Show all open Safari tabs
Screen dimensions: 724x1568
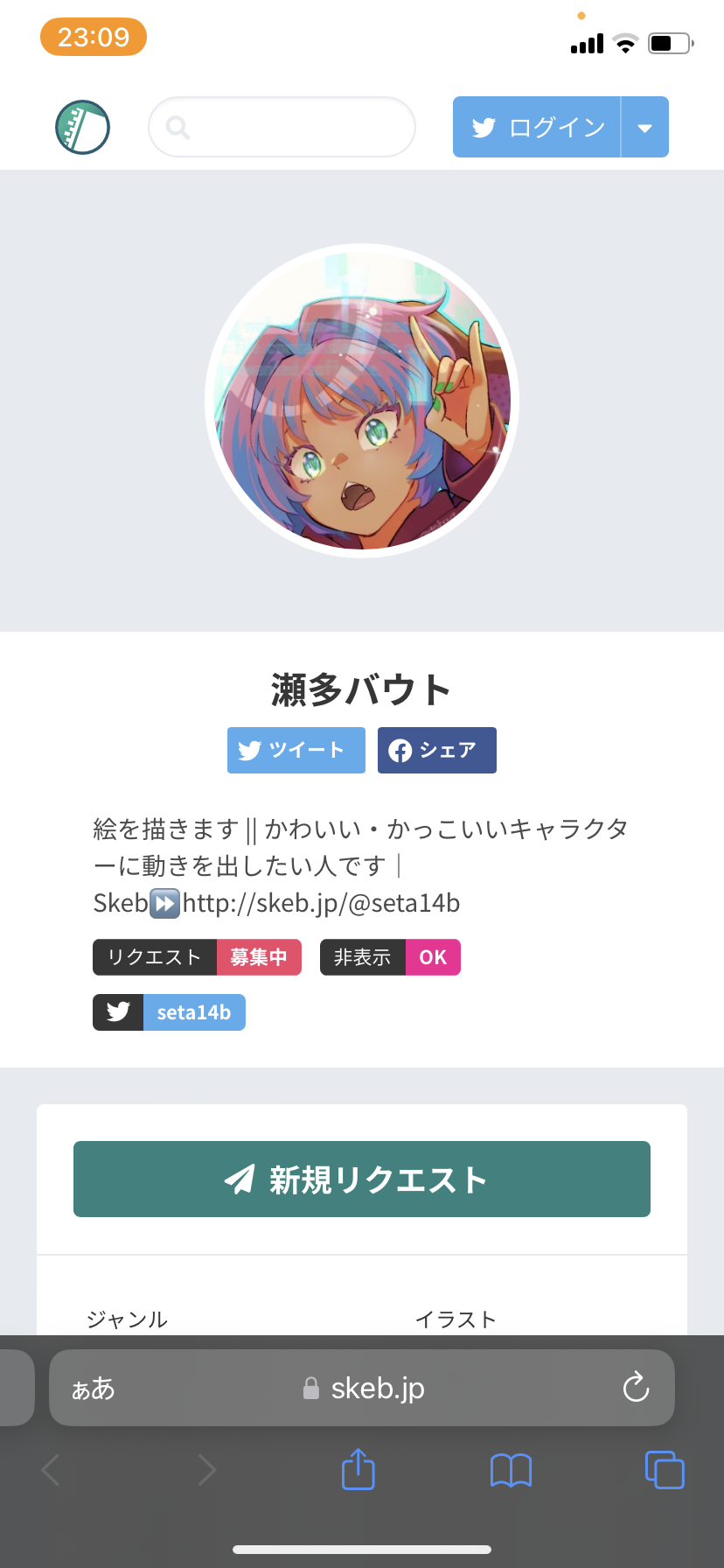coord(665,1469)
